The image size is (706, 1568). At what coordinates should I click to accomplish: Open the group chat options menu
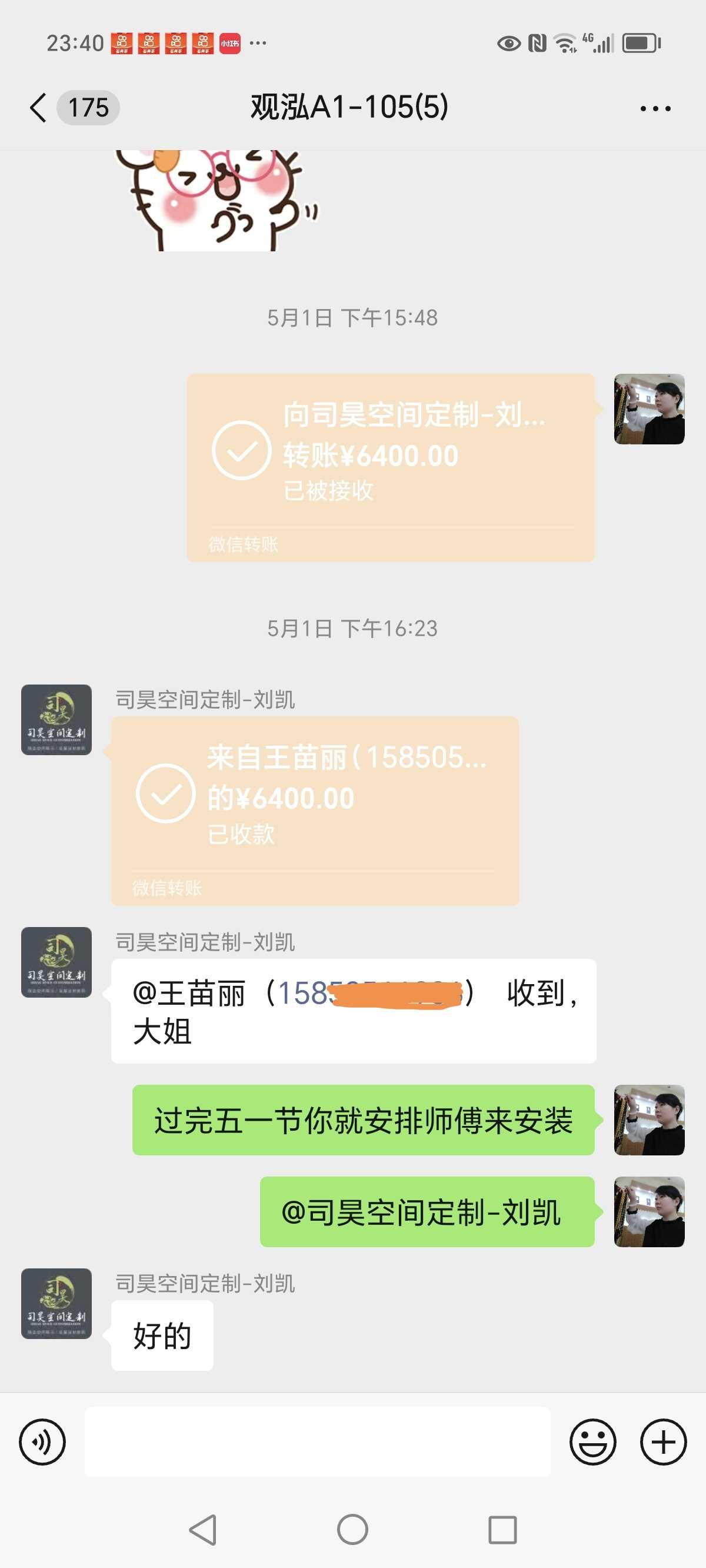[655, 109]
